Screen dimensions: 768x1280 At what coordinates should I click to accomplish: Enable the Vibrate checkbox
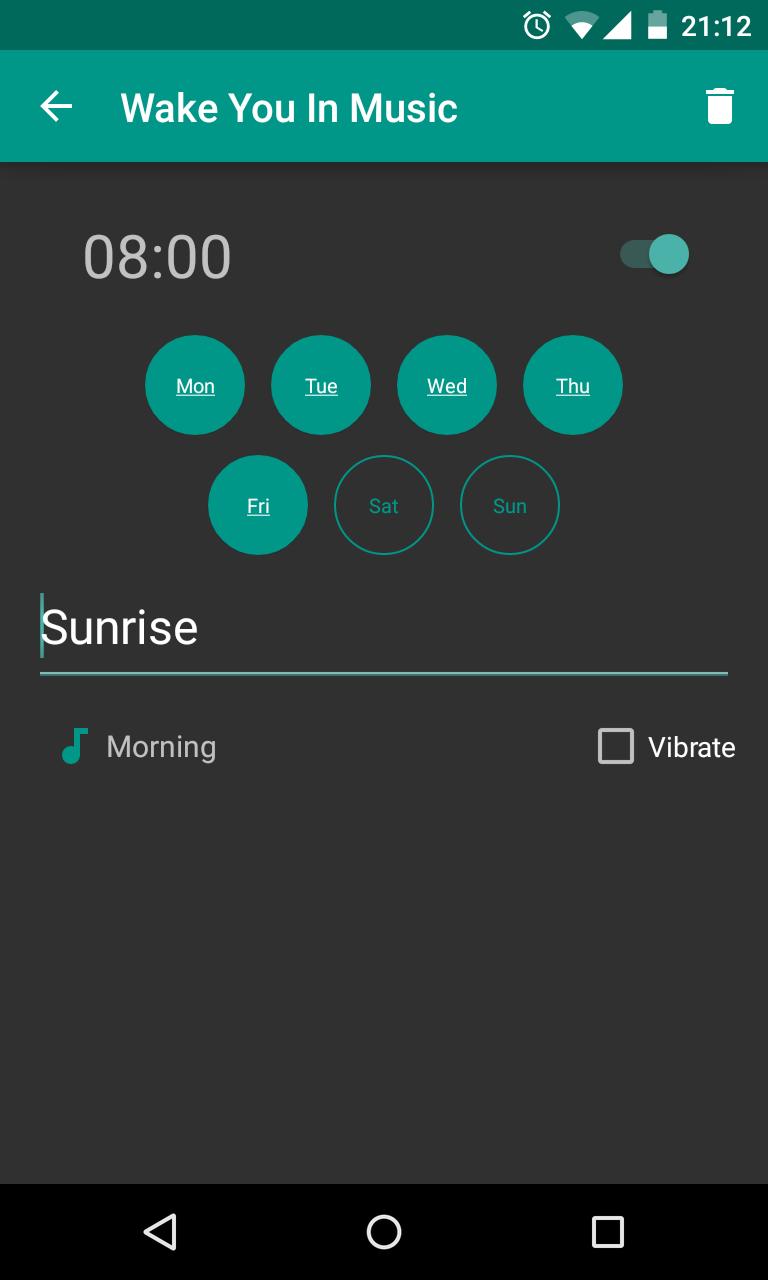(615, 746)
